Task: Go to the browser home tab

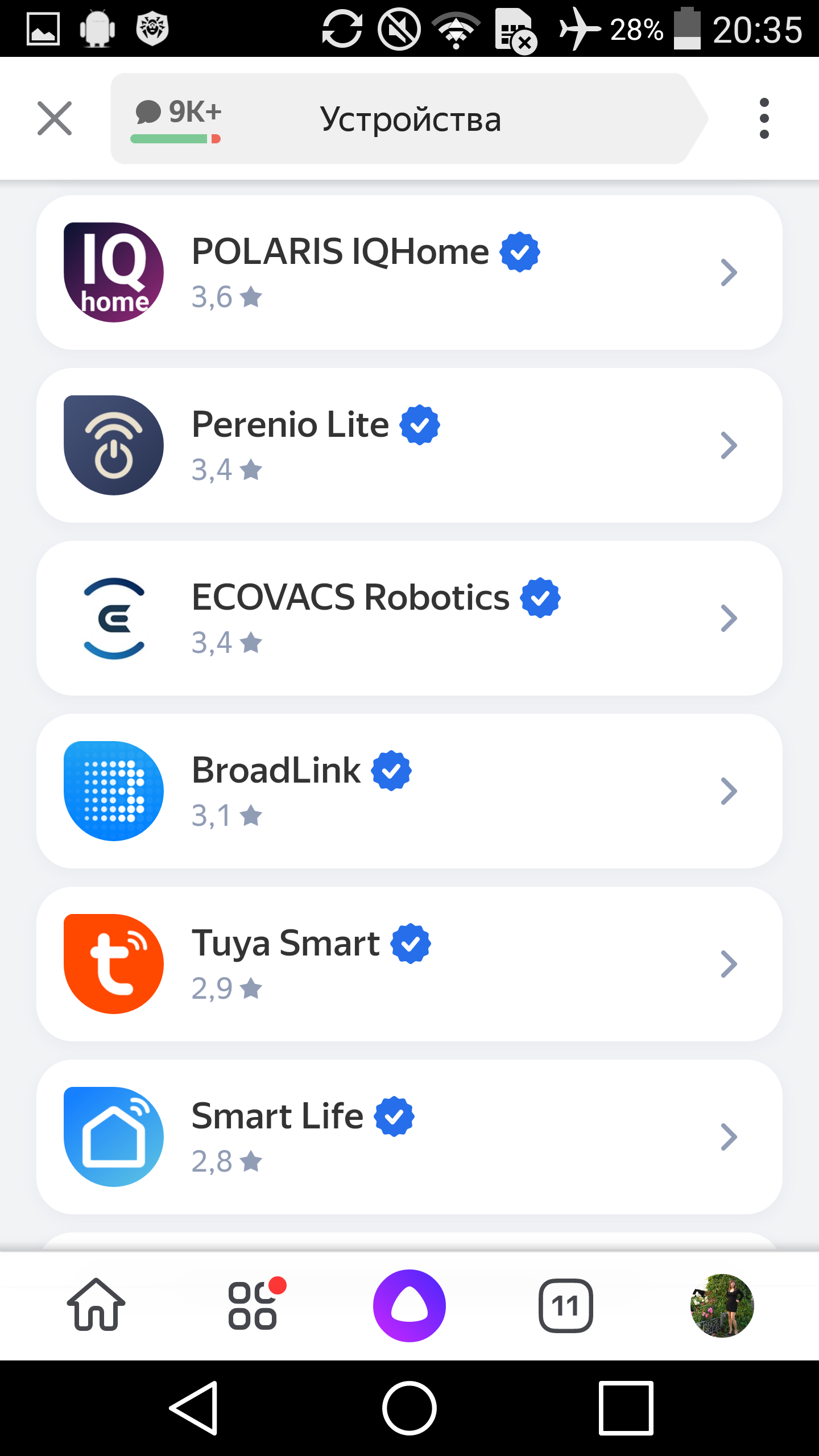Action: click(x=96, y=1305)
